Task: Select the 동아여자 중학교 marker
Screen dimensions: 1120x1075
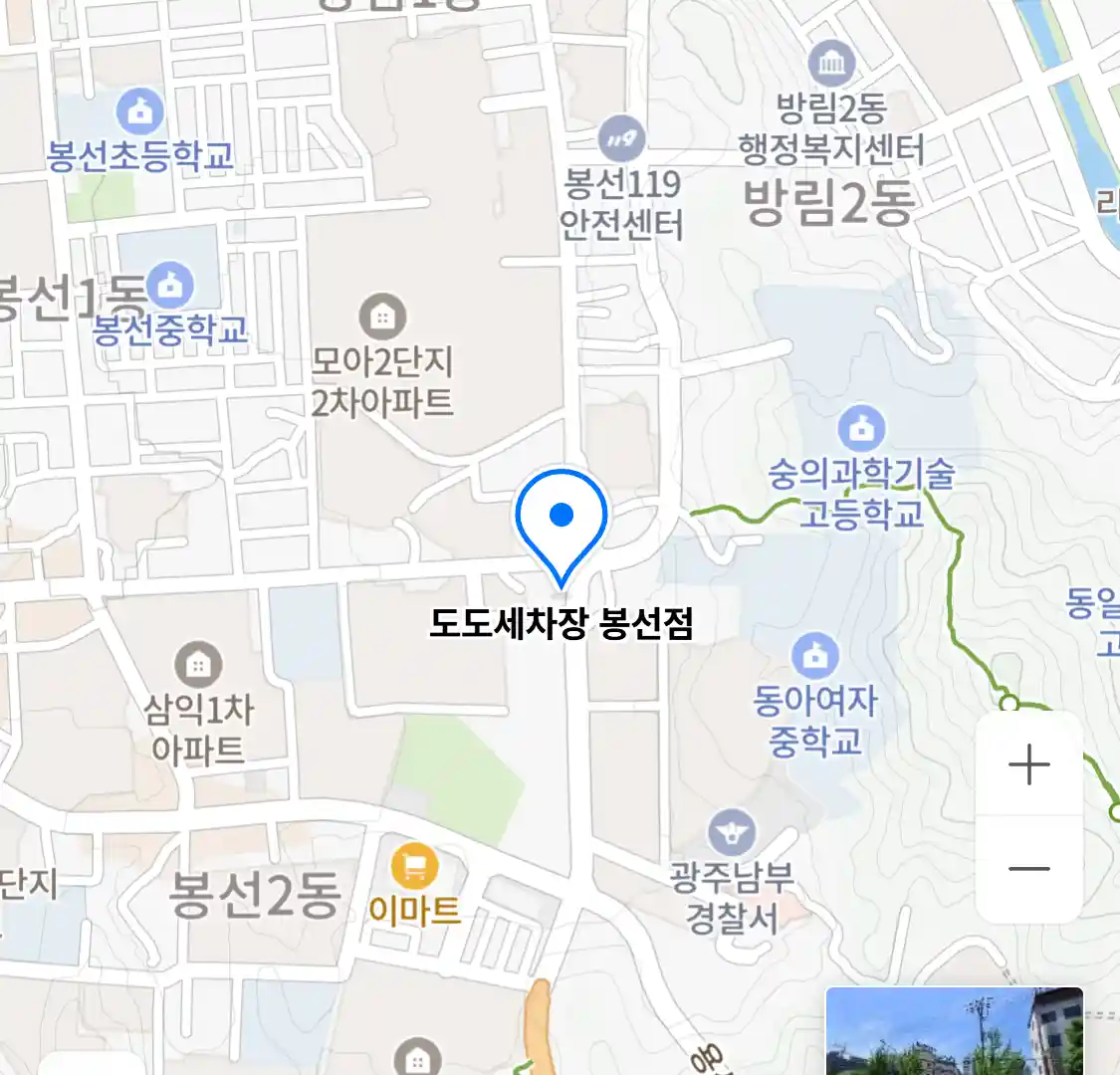Action: pyautogui.click(x=815, y=656)
